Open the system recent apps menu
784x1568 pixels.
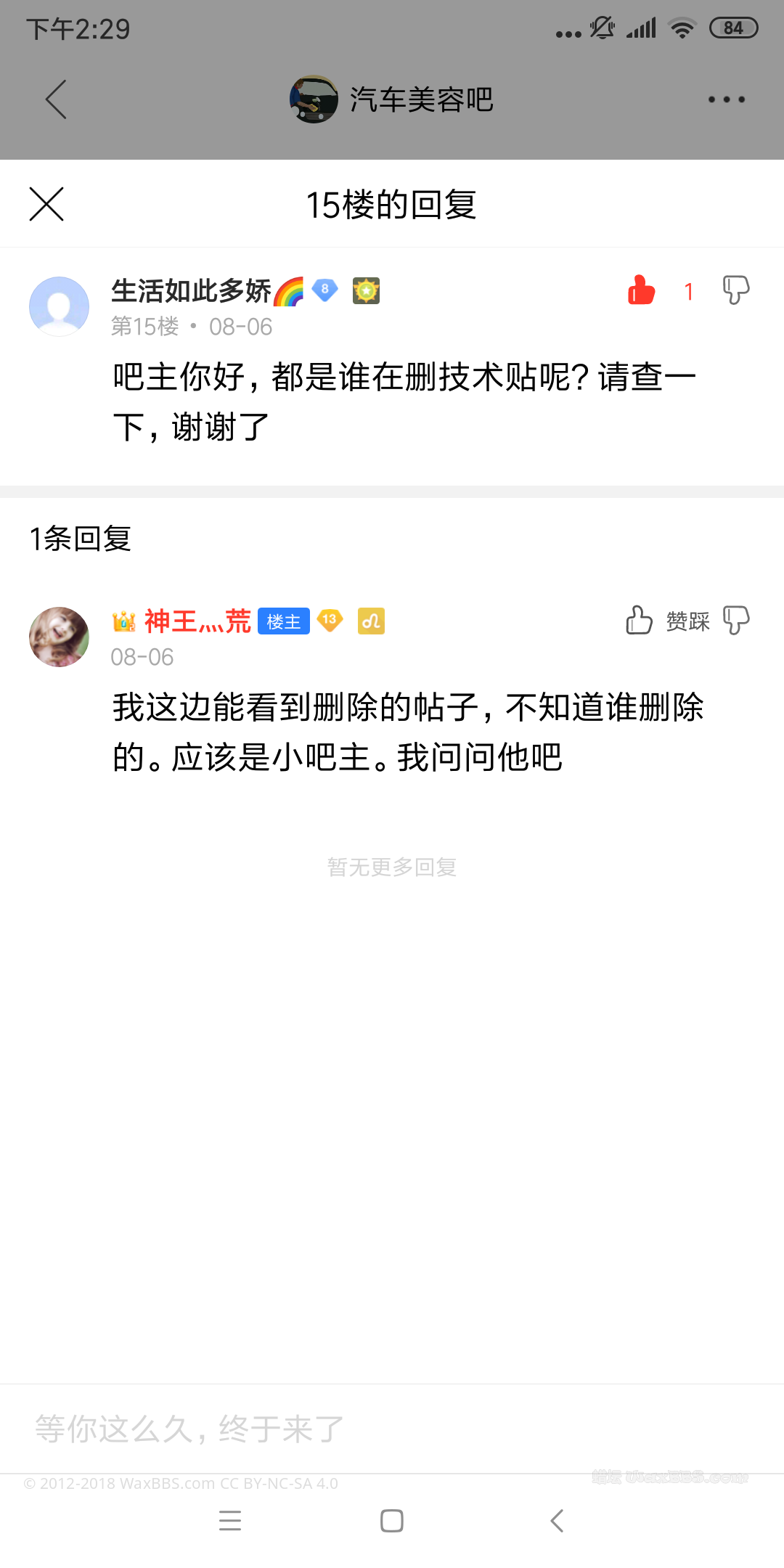click(x=230, y=1521)
